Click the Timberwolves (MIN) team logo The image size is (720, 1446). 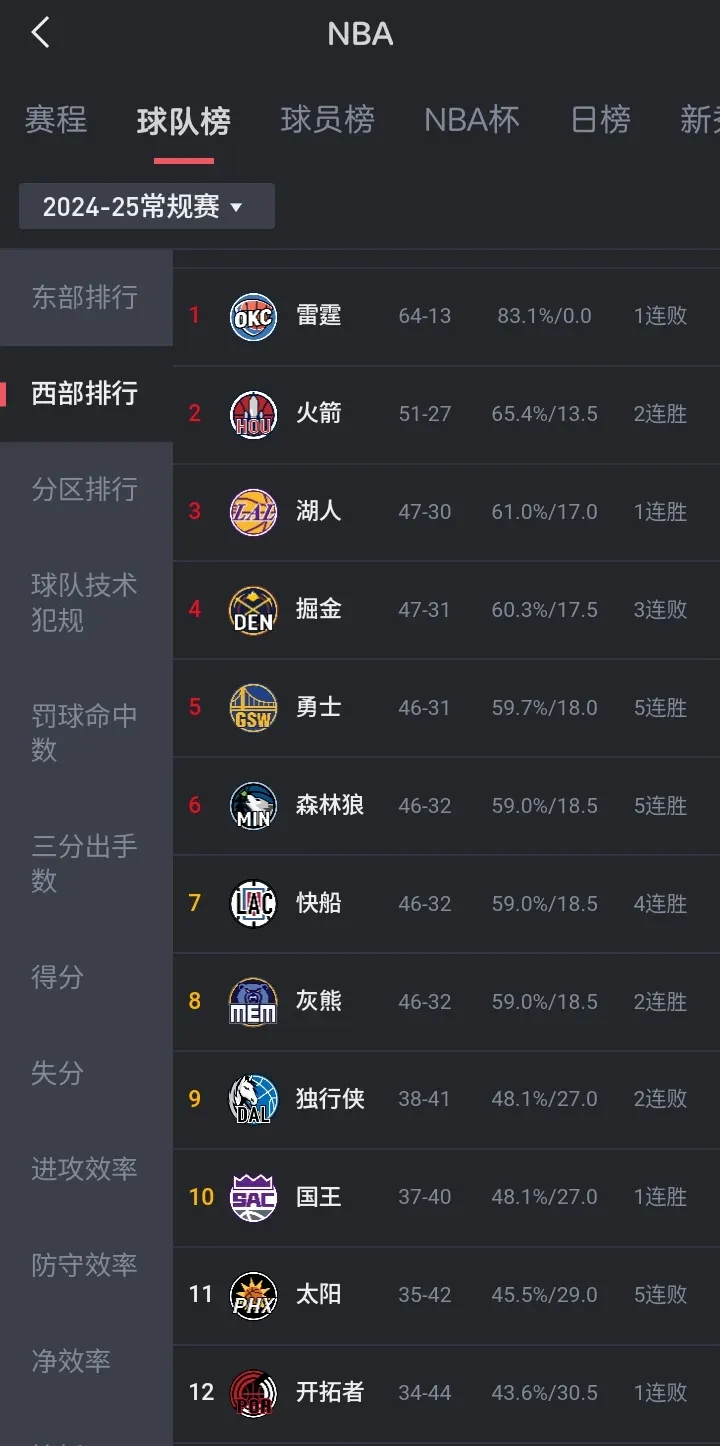pyautogui.click(x=253, y=805)
